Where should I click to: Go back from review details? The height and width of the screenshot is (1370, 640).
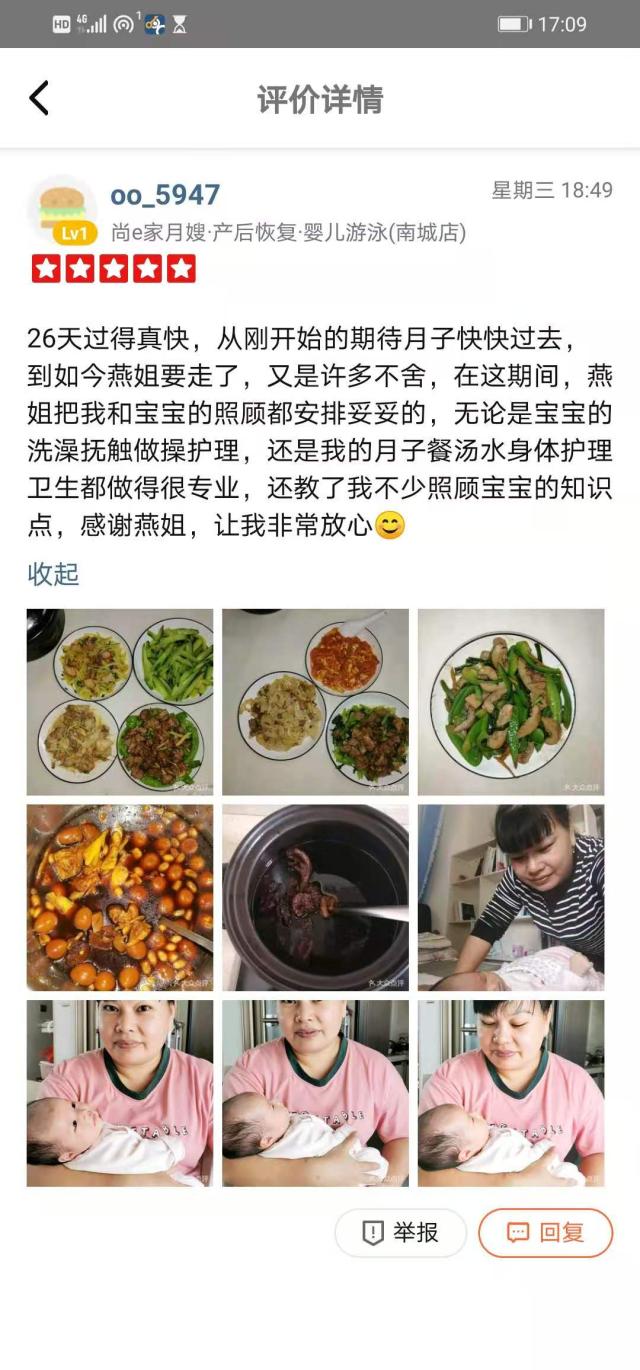coord(39,99)
